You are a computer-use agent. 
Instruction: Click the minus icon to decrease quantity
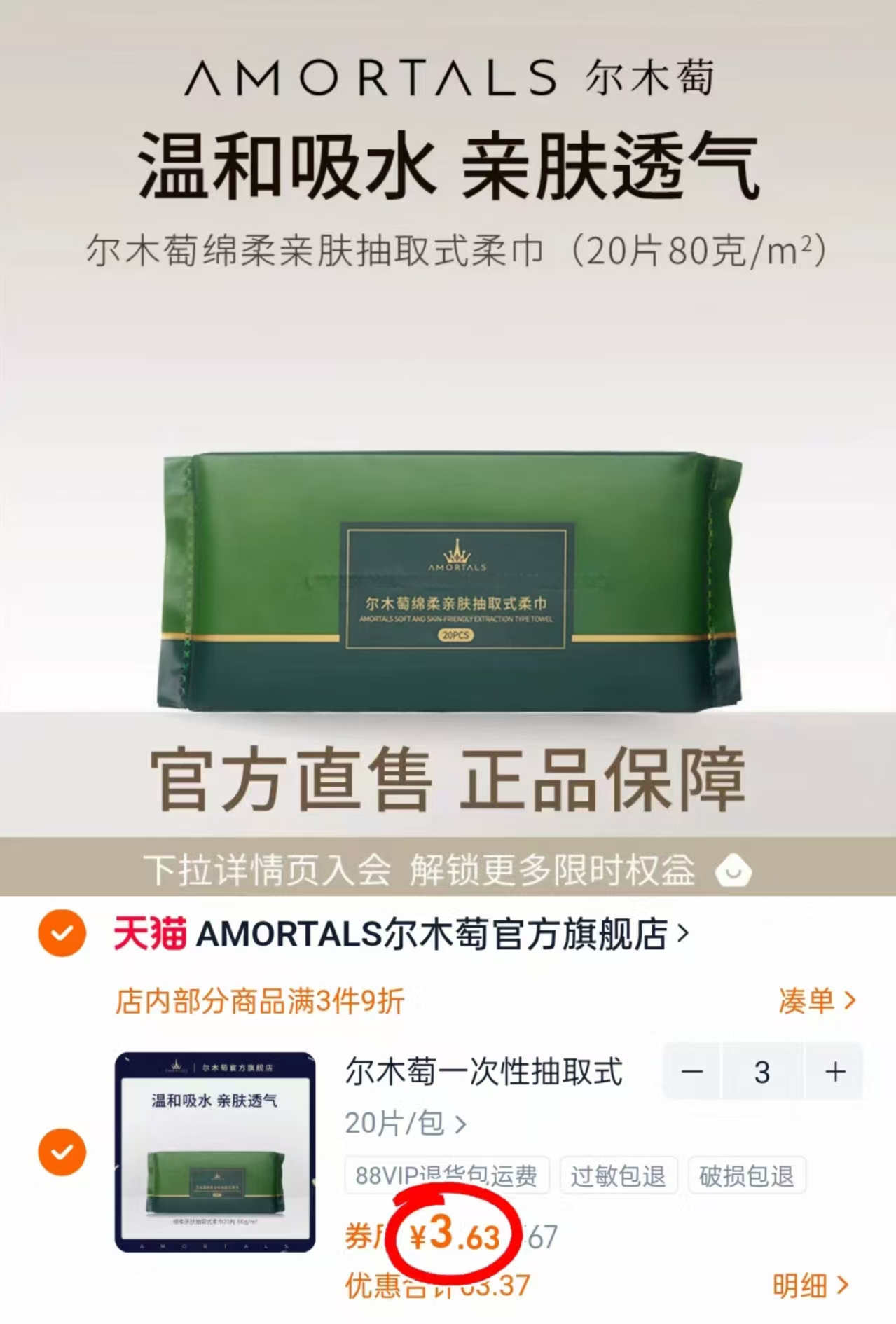click(x=694, y=1073)
